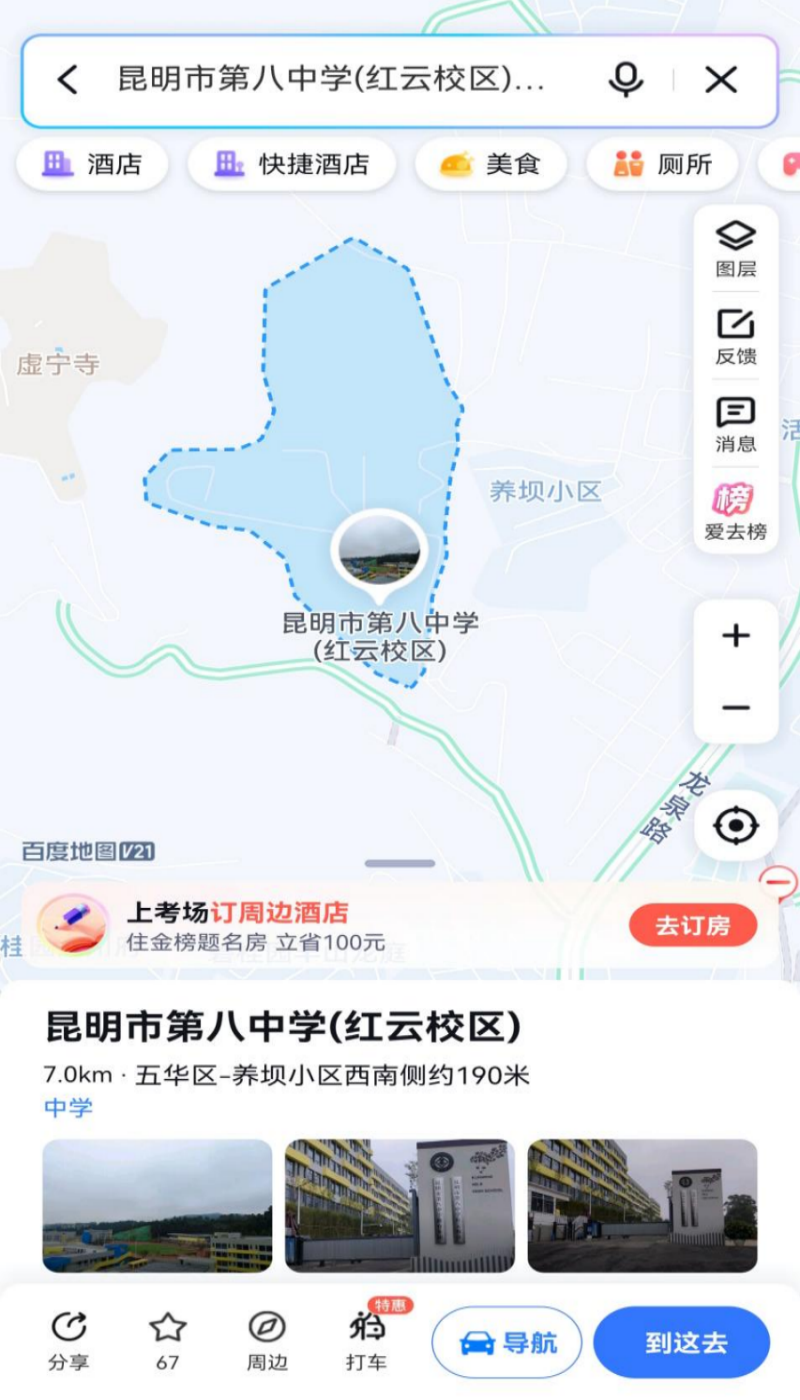The width and height of the screenshot is (800, 1400).
Task: Find nearby 厕所 via chip
Action: 662,164
